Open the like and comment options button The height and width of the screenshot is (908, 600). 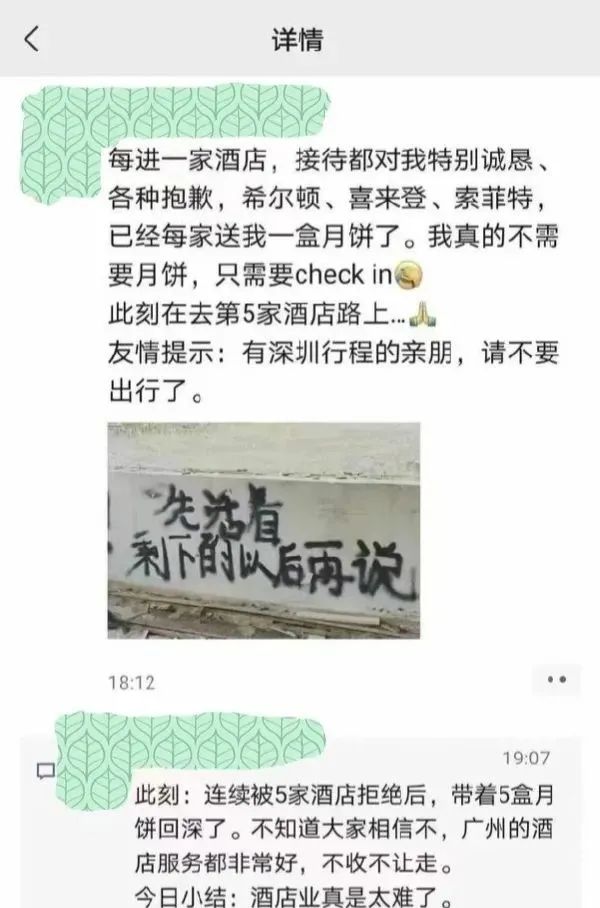click(555, 681)
